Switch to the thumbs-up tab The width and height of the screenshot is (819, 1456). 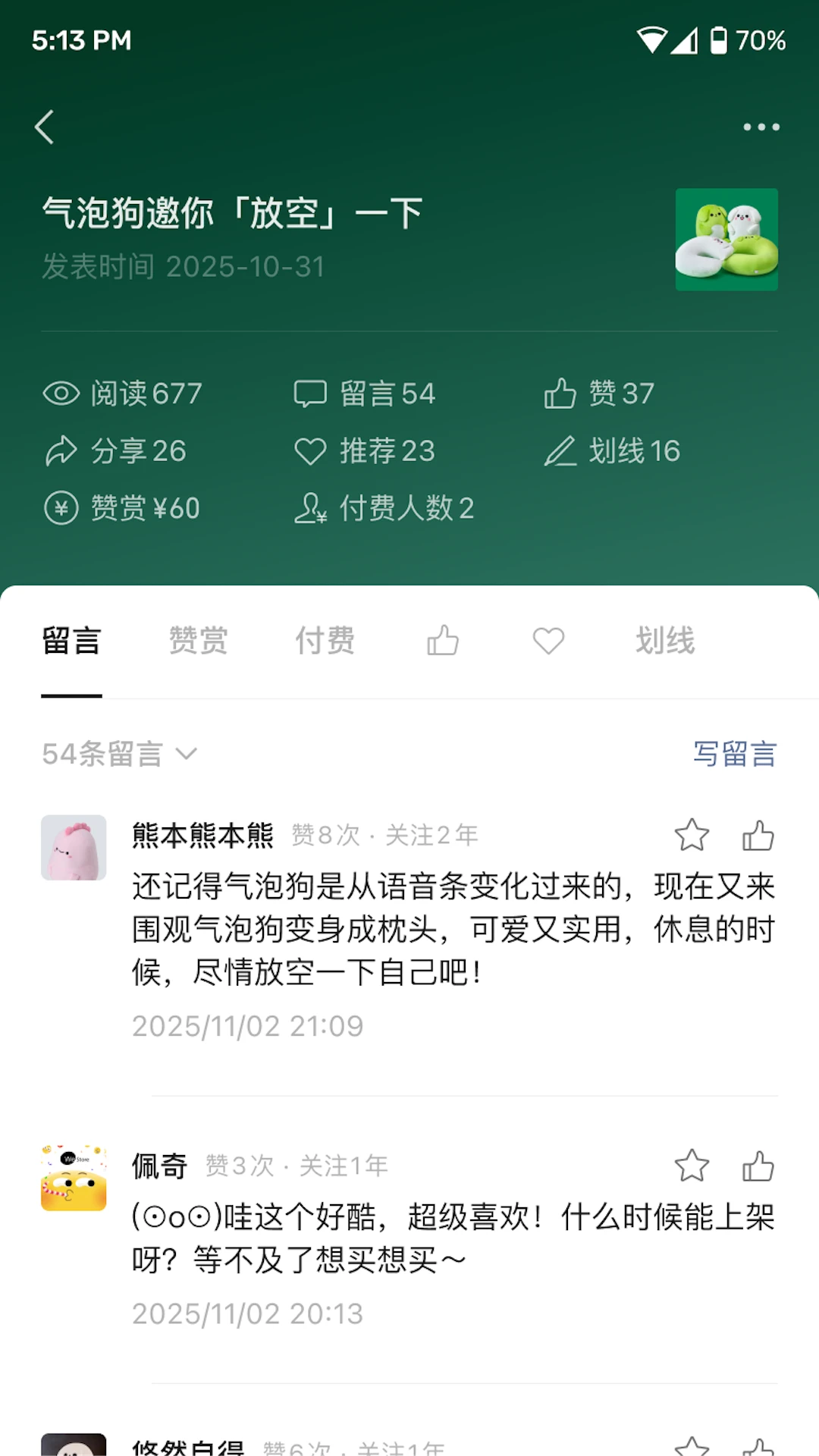coord(442,641)
